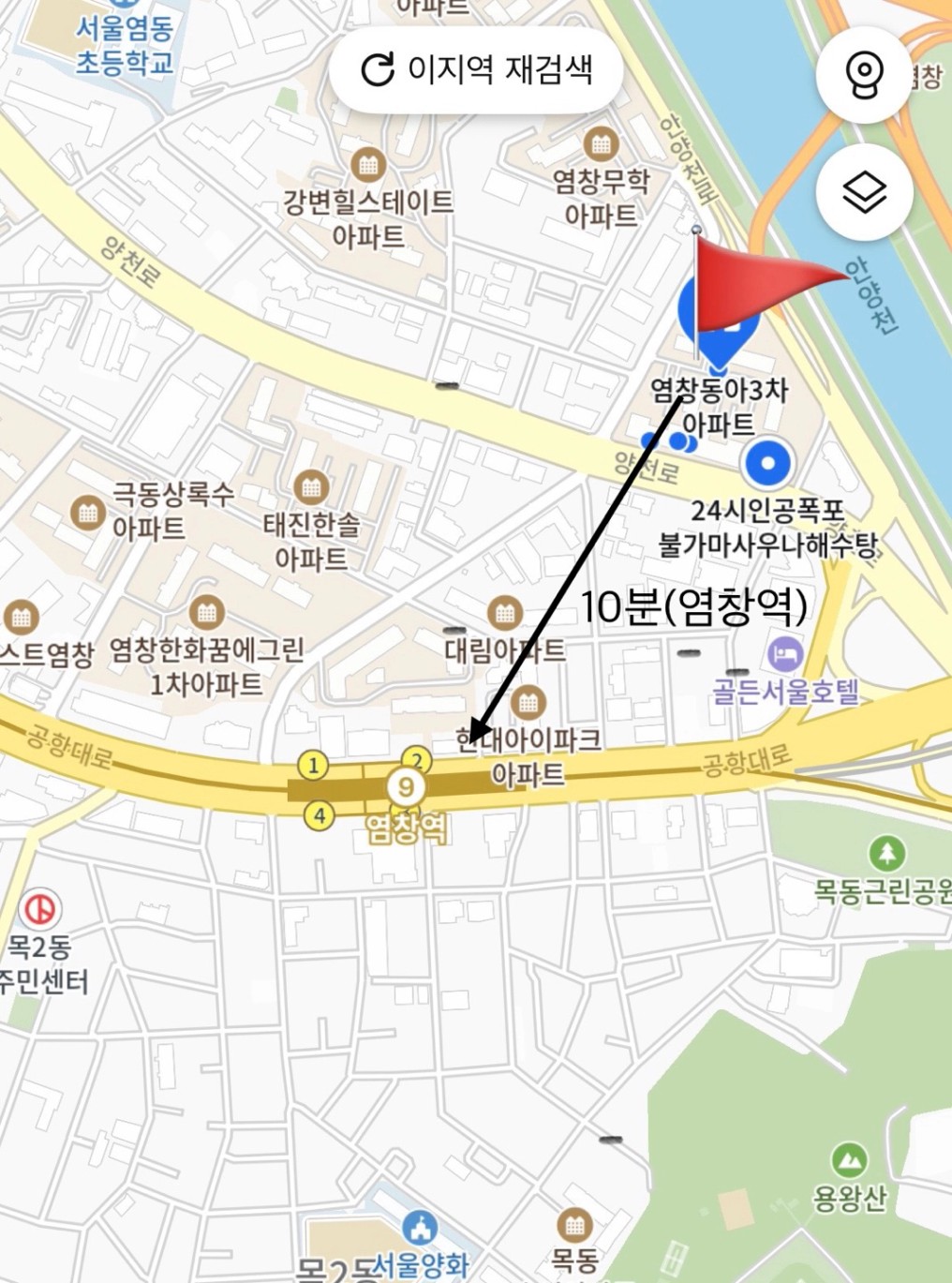Viewport: 952px width, 1283px height.
Task: Select 강변힐스테이트아파트 marker
Action: [x=368, y=166]
